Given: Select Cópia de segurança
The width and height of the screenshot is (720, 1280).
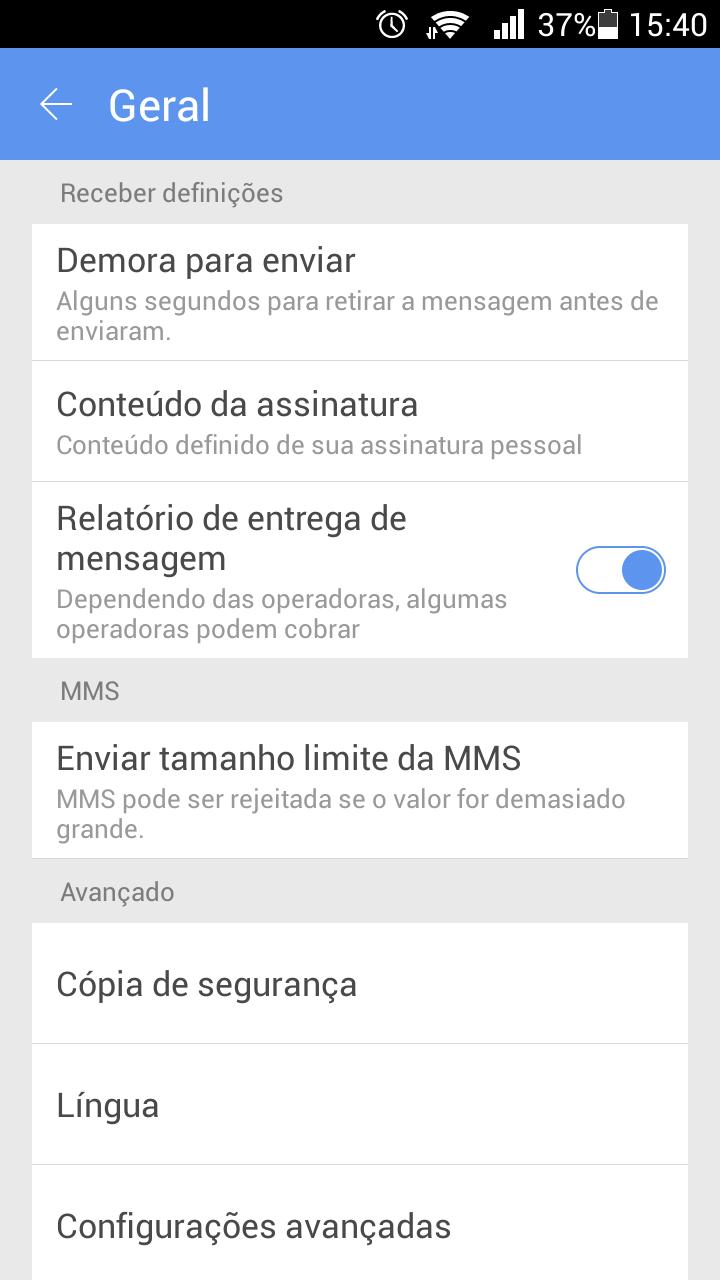Looking at the screenshot, I should (x=360, y=983).
